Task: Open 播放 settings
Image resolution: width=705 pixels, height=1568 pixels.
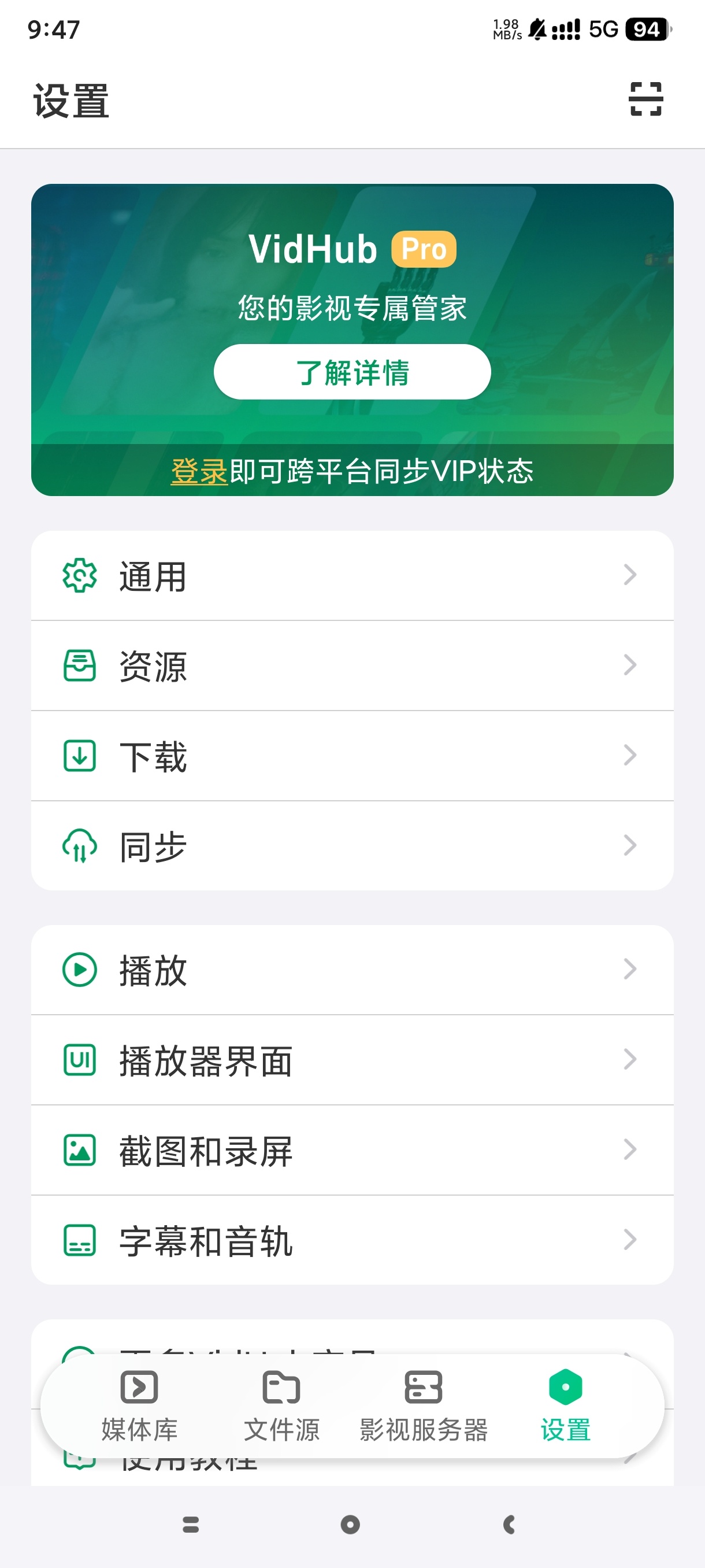Action: click(x=352, y=970)
